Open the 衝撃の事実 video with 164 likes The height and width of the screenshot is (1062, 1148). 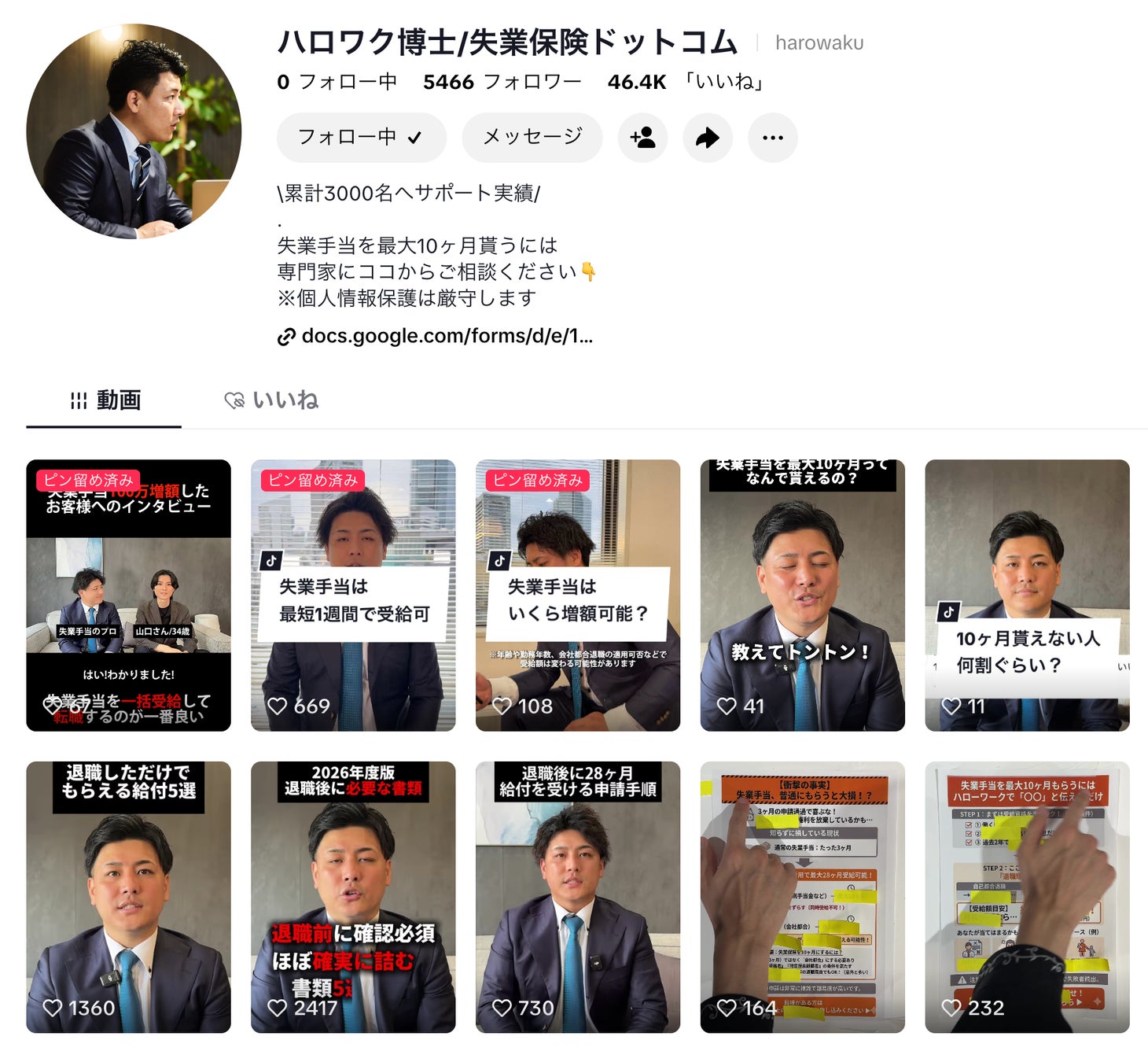(x=802, y=897)
